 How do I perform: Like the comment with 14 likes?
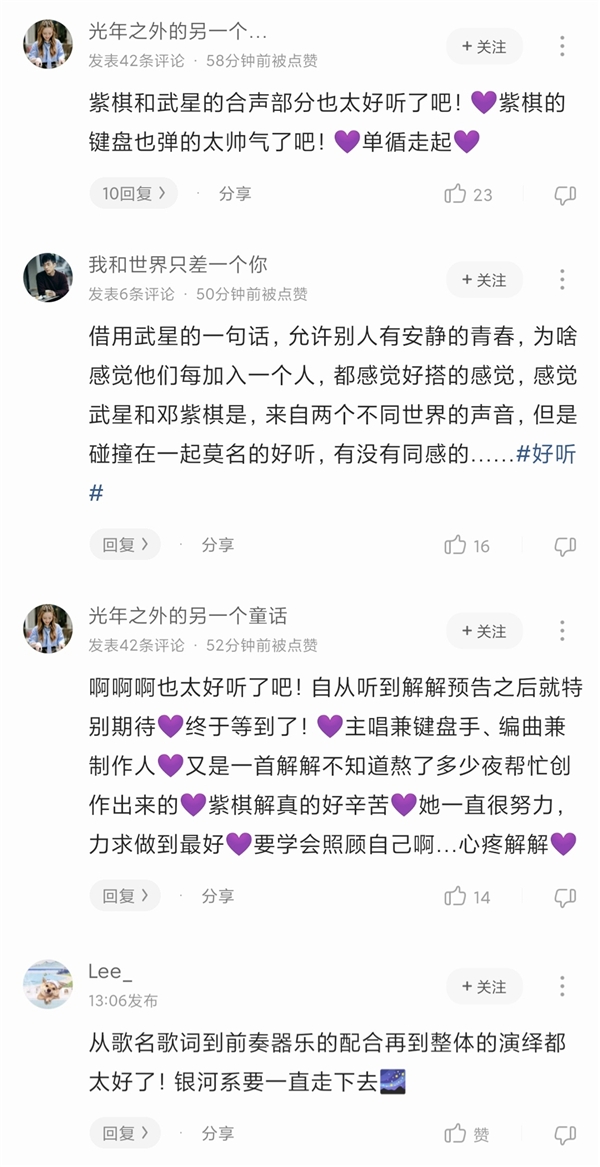[456, 896]
